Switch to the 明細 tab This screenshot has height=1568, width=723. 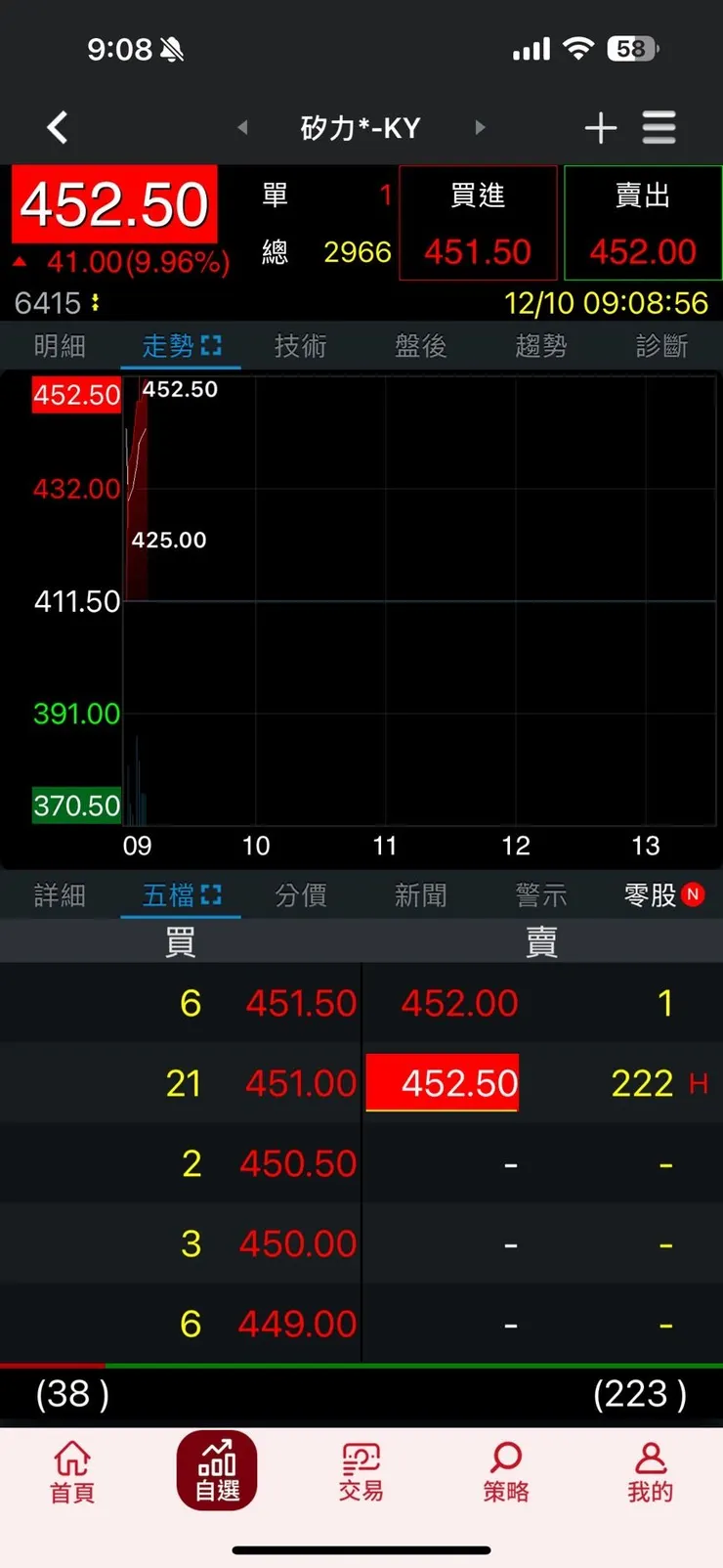pyautogui.click(x=60, y=346)
